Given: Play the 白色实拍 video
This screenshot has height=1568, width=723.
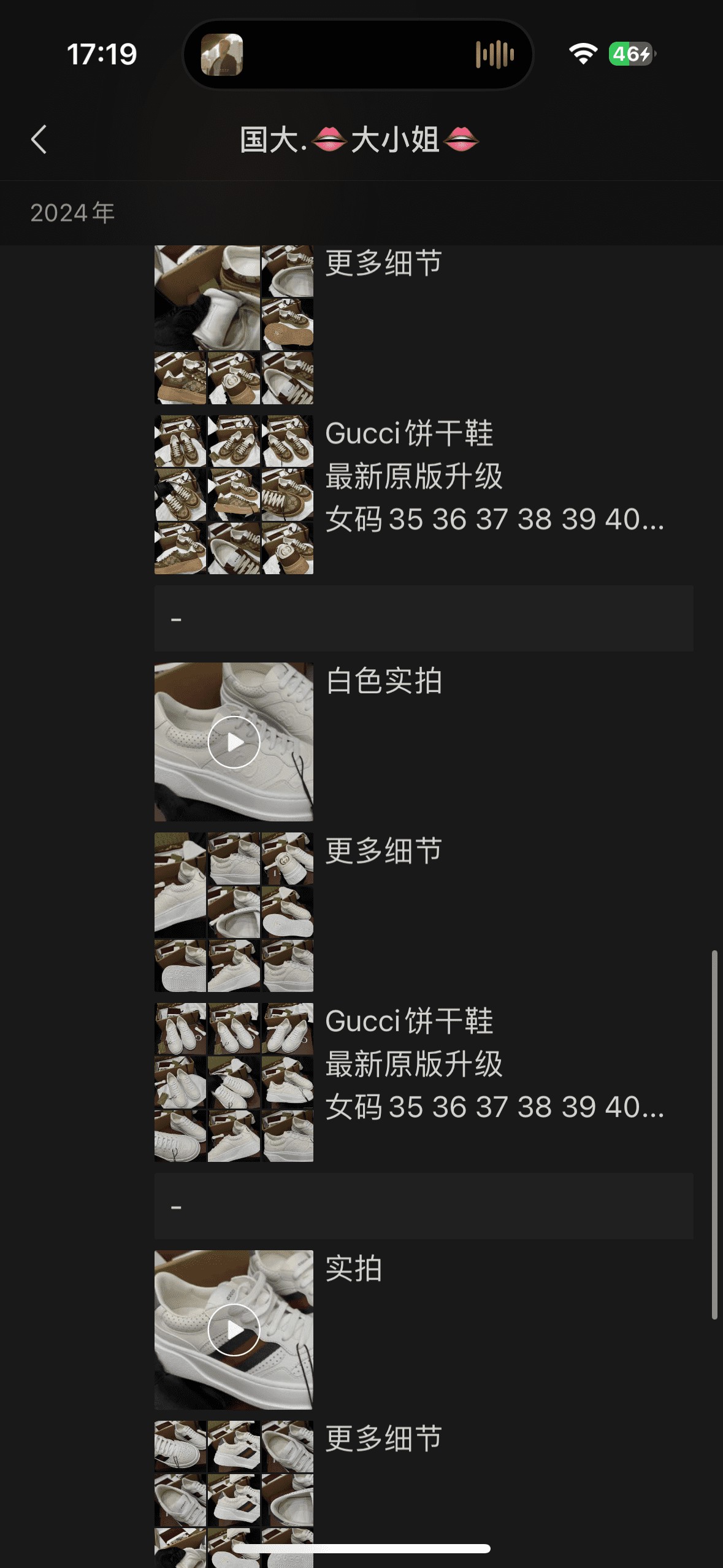Looking at the screenshot, I should pyautogui.click(x=234, y=742).
